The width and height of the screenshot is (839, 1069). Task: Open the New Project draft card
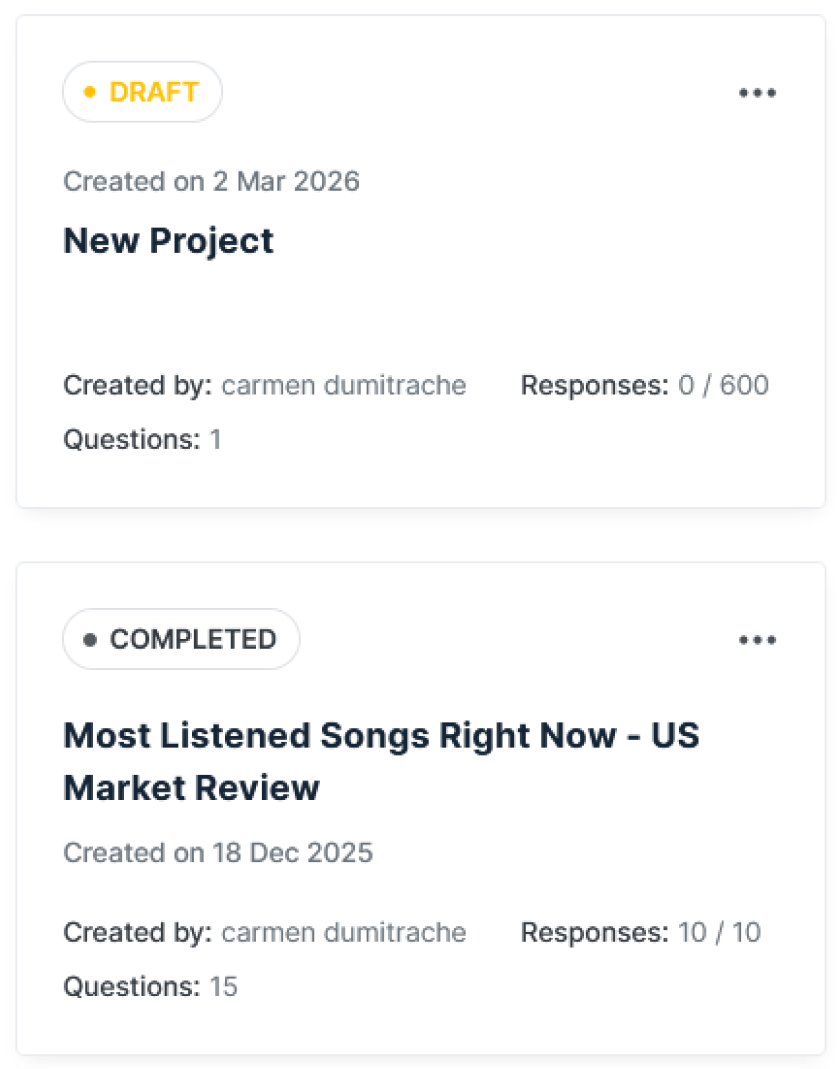tap(168, 241)
